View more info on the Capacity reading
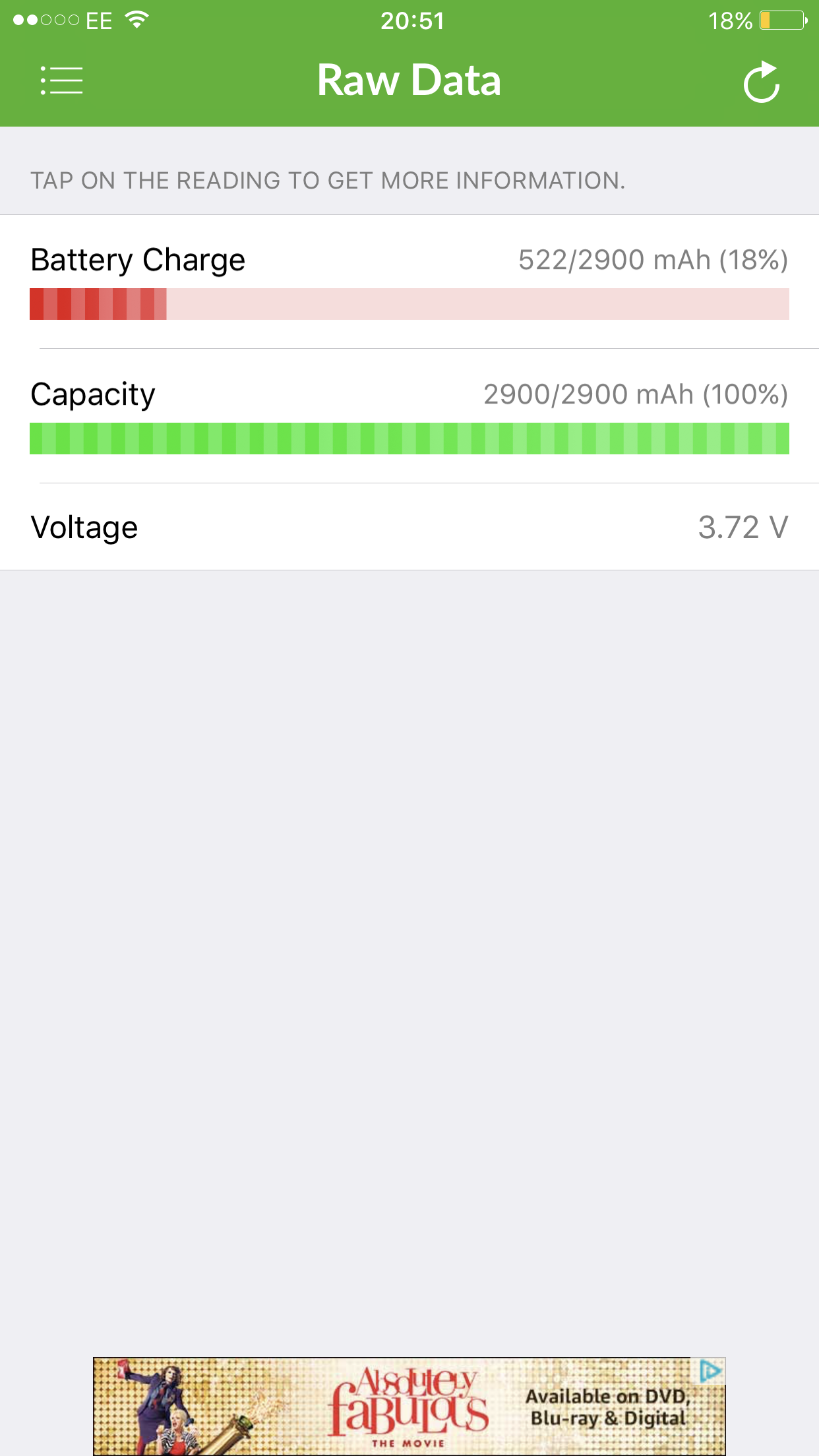Viewport: 819px width, 1456px height. (409, 416)
